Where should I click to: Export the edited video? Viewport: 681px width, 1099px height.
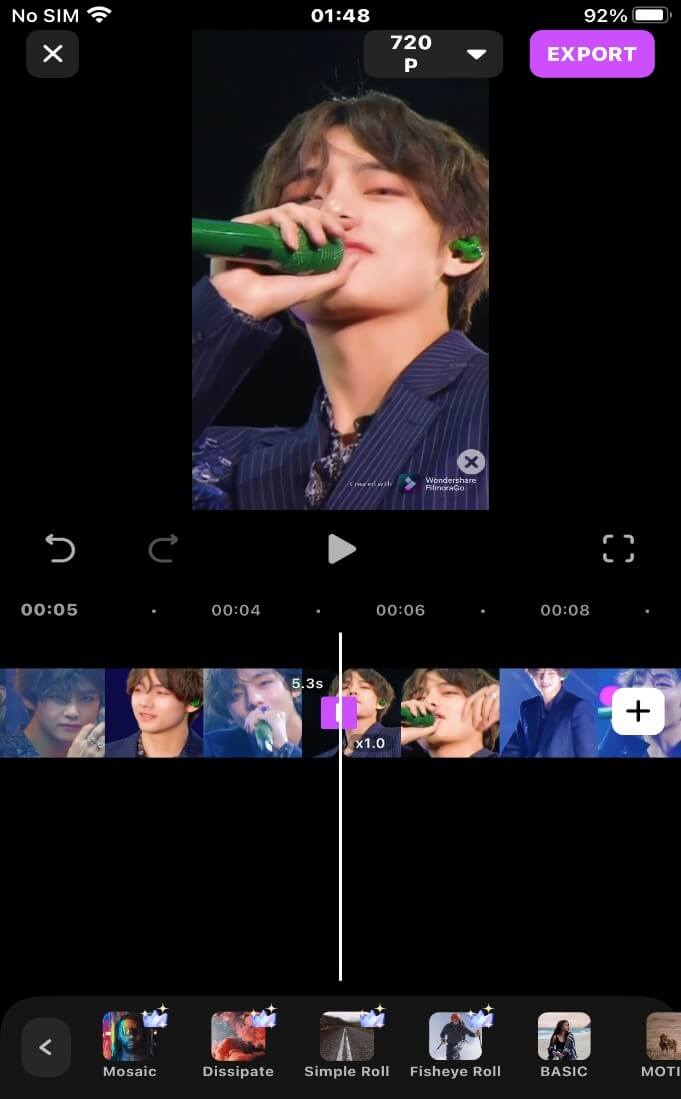(591, 54)
